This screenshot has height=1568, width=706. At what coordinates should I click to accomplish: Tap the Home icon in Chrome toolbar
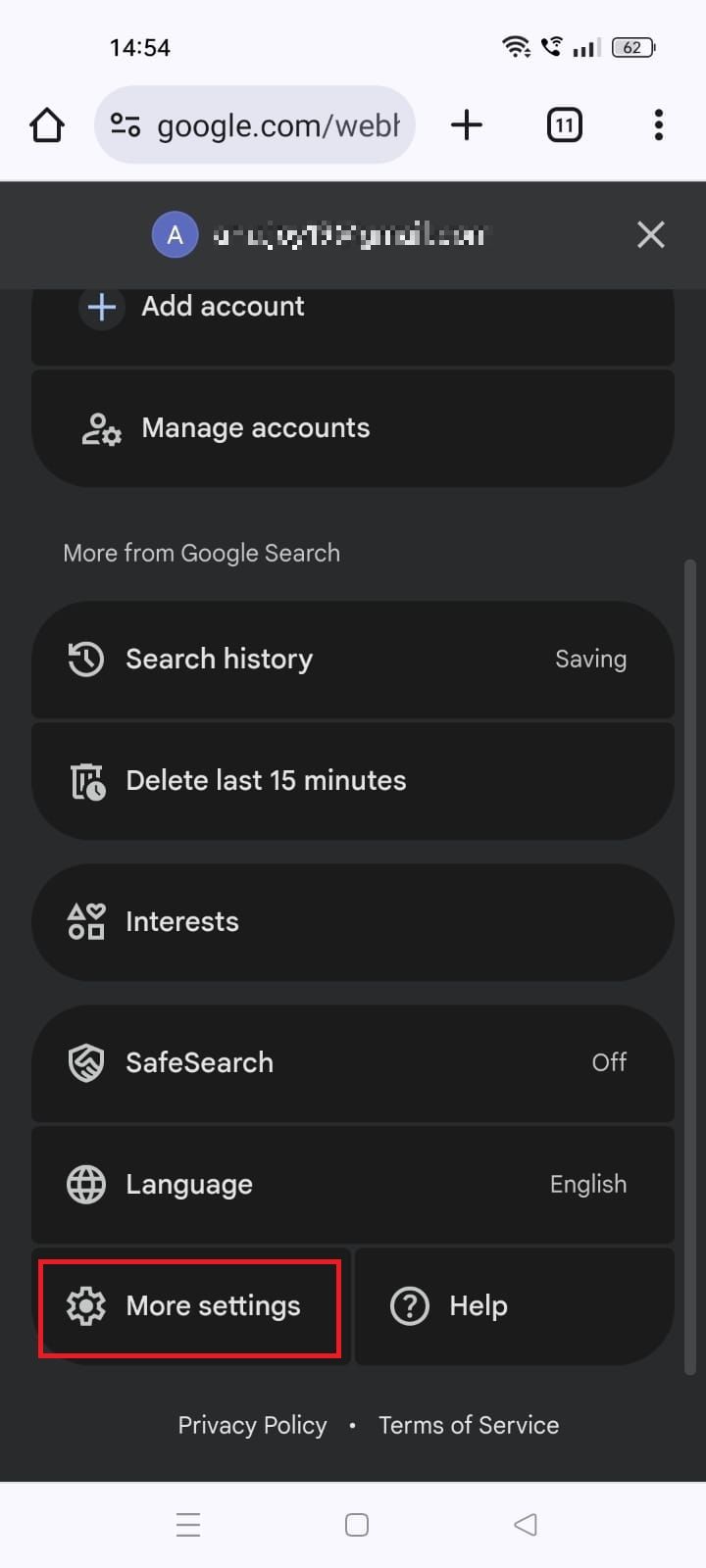pyautogui.click(x=46, y=124)
